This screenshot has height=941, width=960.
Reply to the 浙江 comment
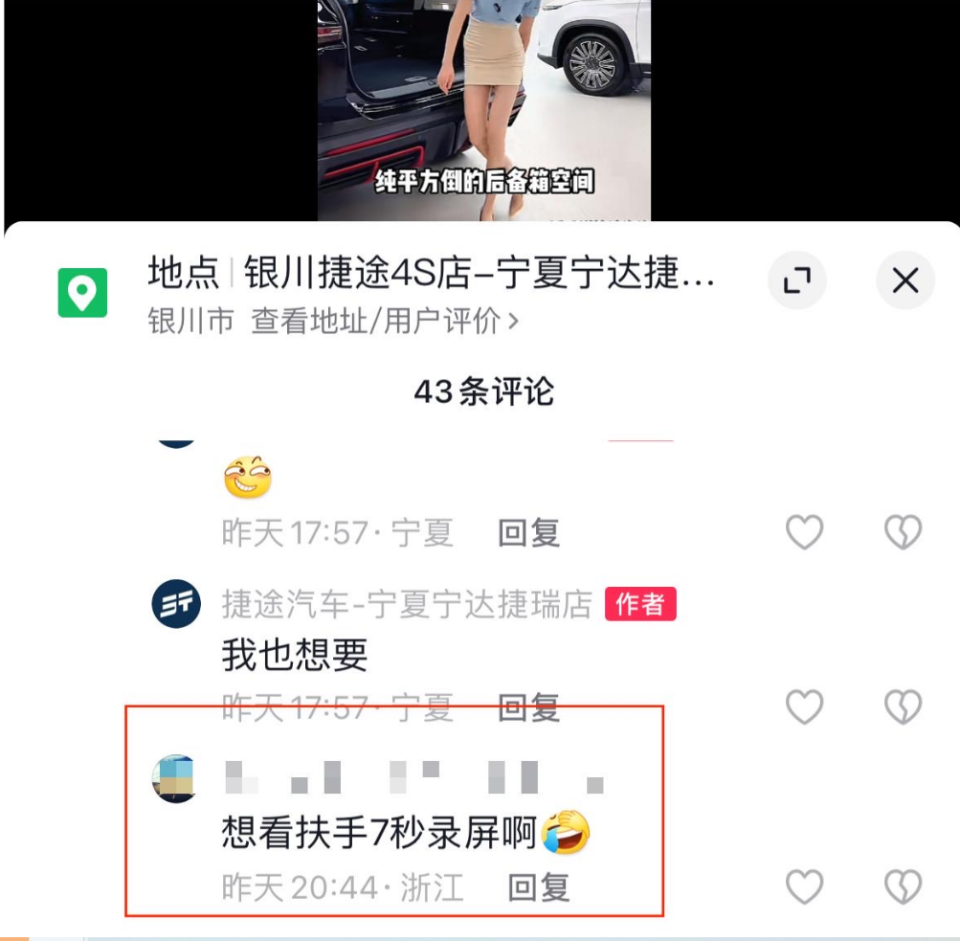[539, 887]
